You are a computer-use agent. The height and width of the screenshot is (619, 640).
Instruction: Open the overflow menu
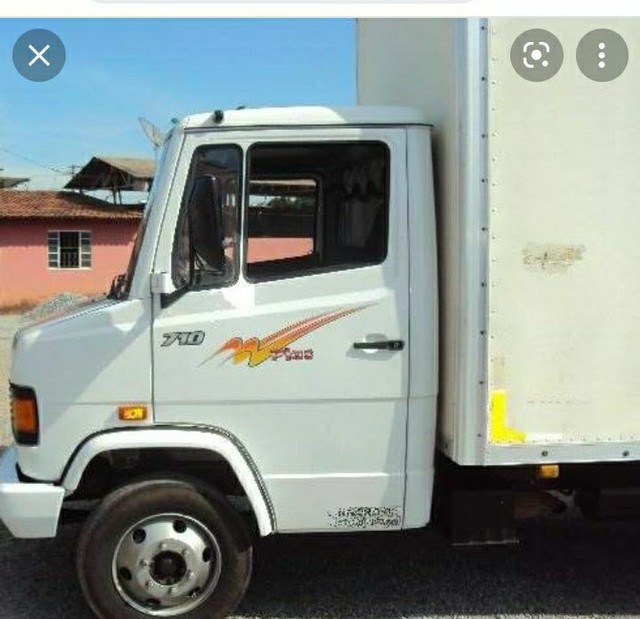(601, 55)
